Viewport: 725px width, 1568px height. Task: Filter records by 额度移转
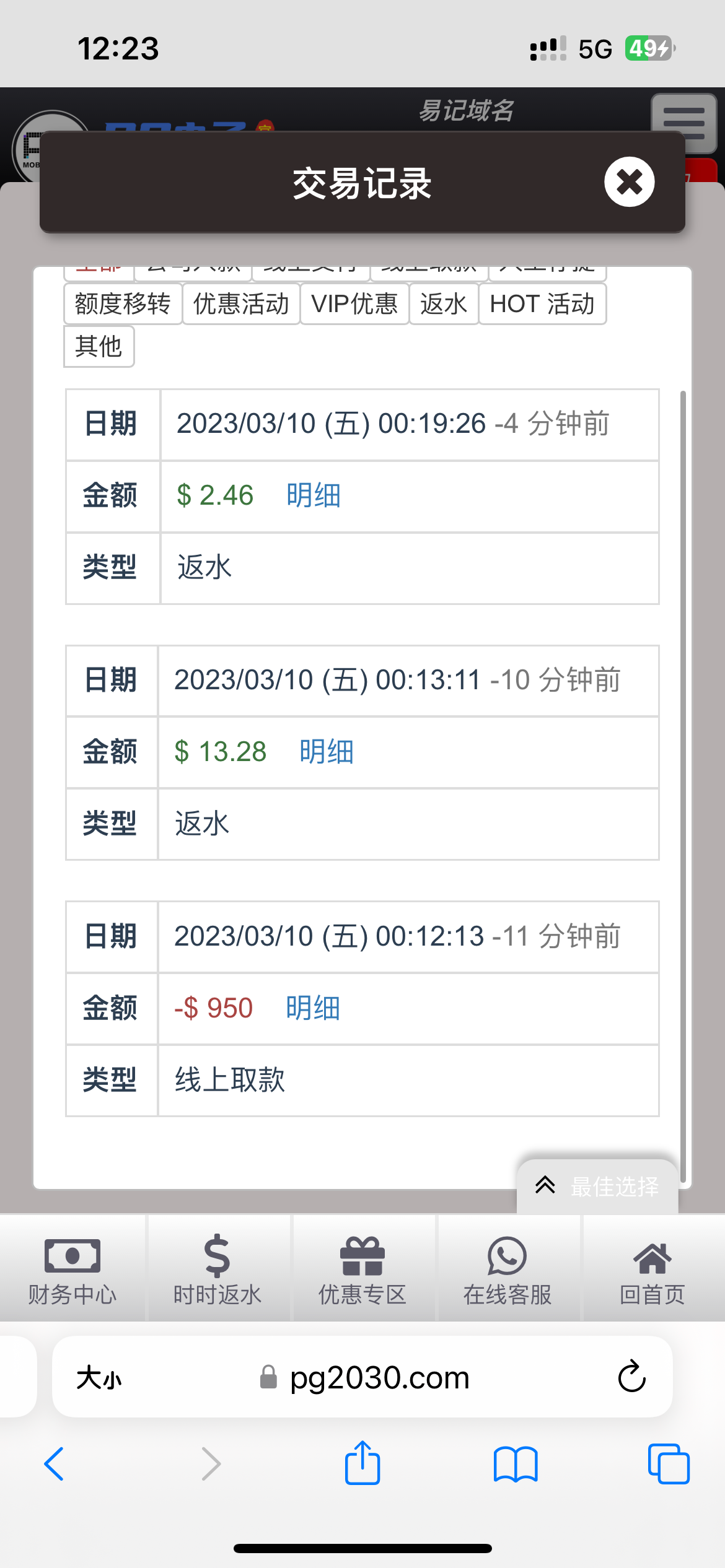[x=123, y=304]
